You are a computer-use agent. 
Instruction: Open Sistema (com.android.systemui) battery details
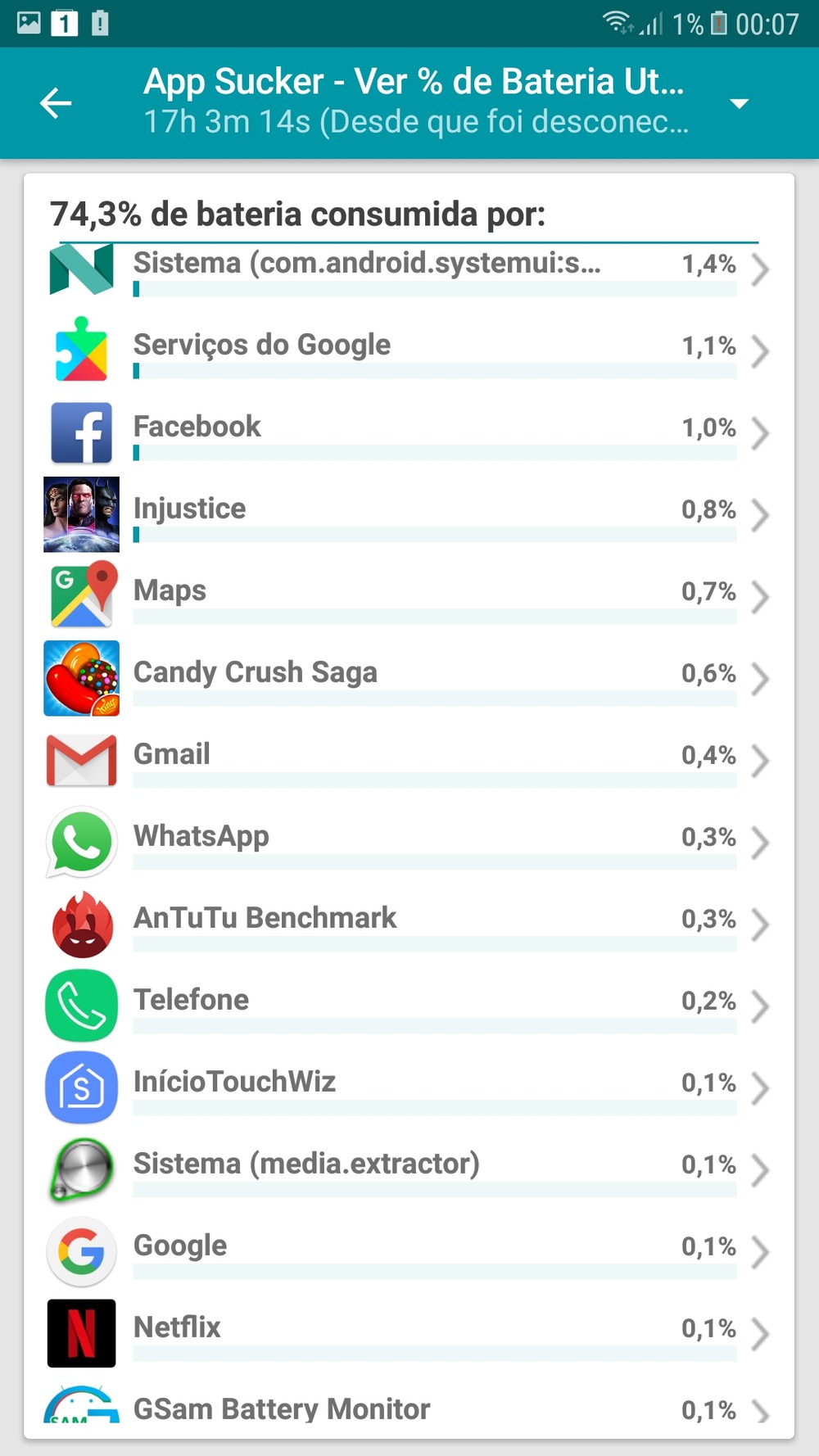409,269
